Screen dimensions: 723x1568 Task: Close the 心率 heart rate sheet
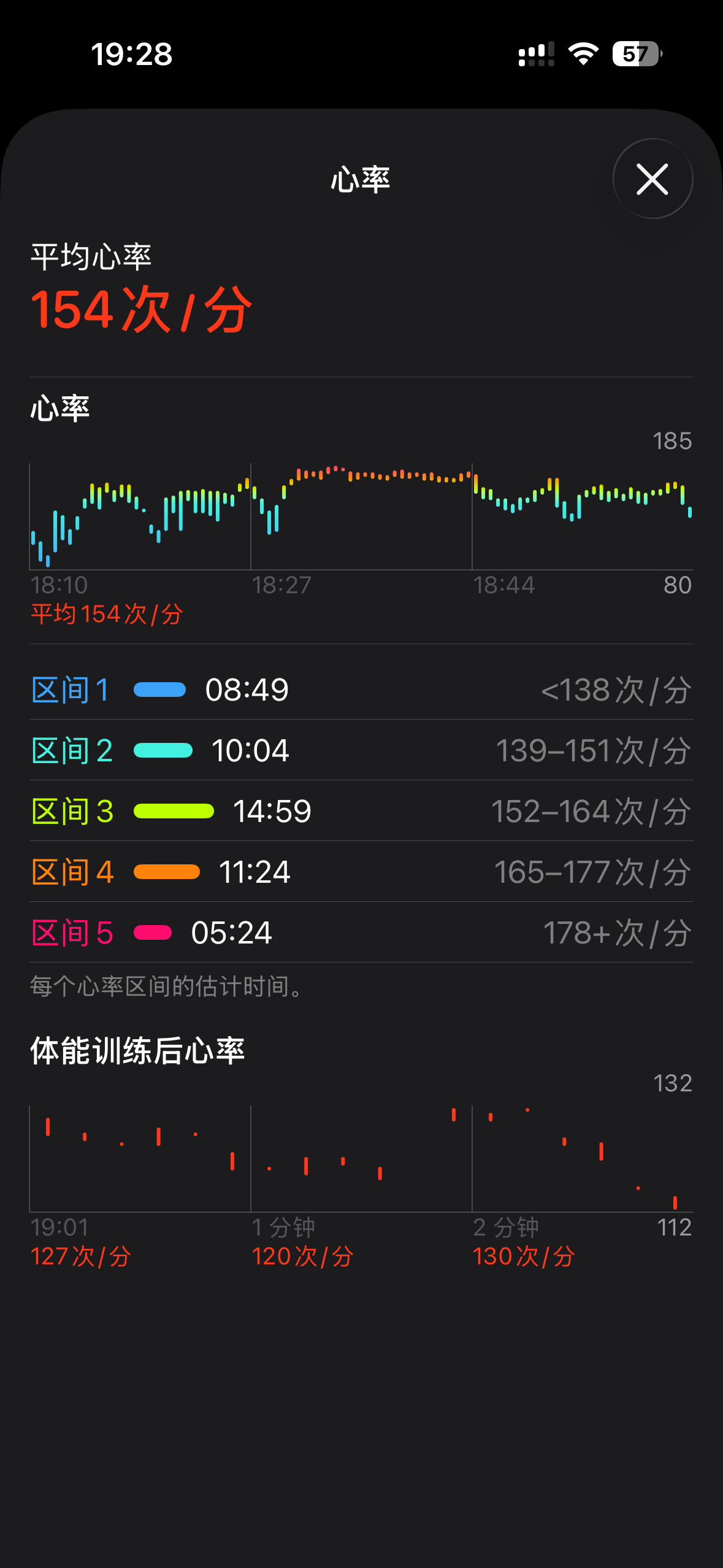click(652, 179)
